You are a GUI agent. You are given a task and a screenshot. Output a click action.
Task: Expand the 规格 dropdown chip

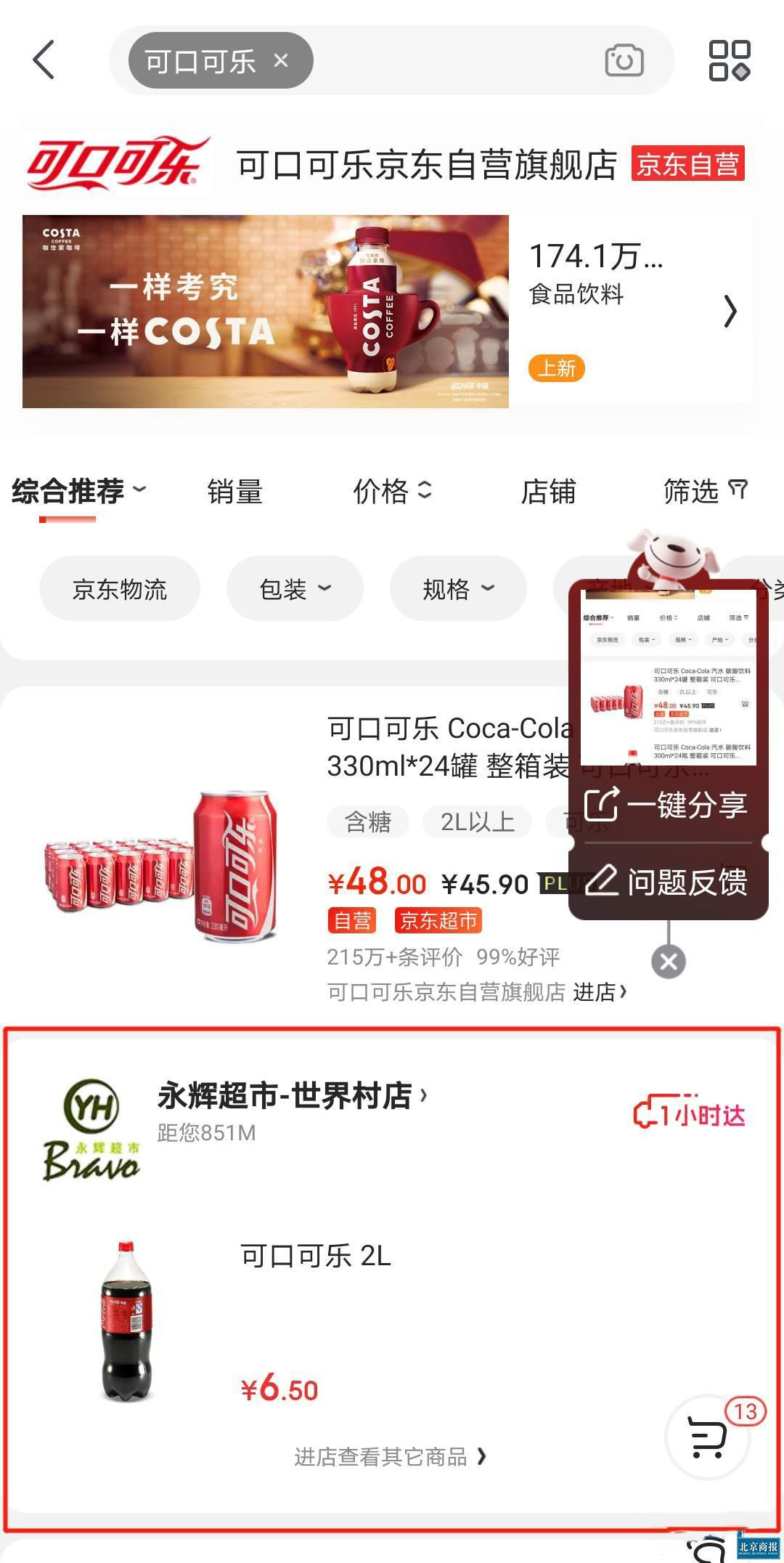pos(458,589)
